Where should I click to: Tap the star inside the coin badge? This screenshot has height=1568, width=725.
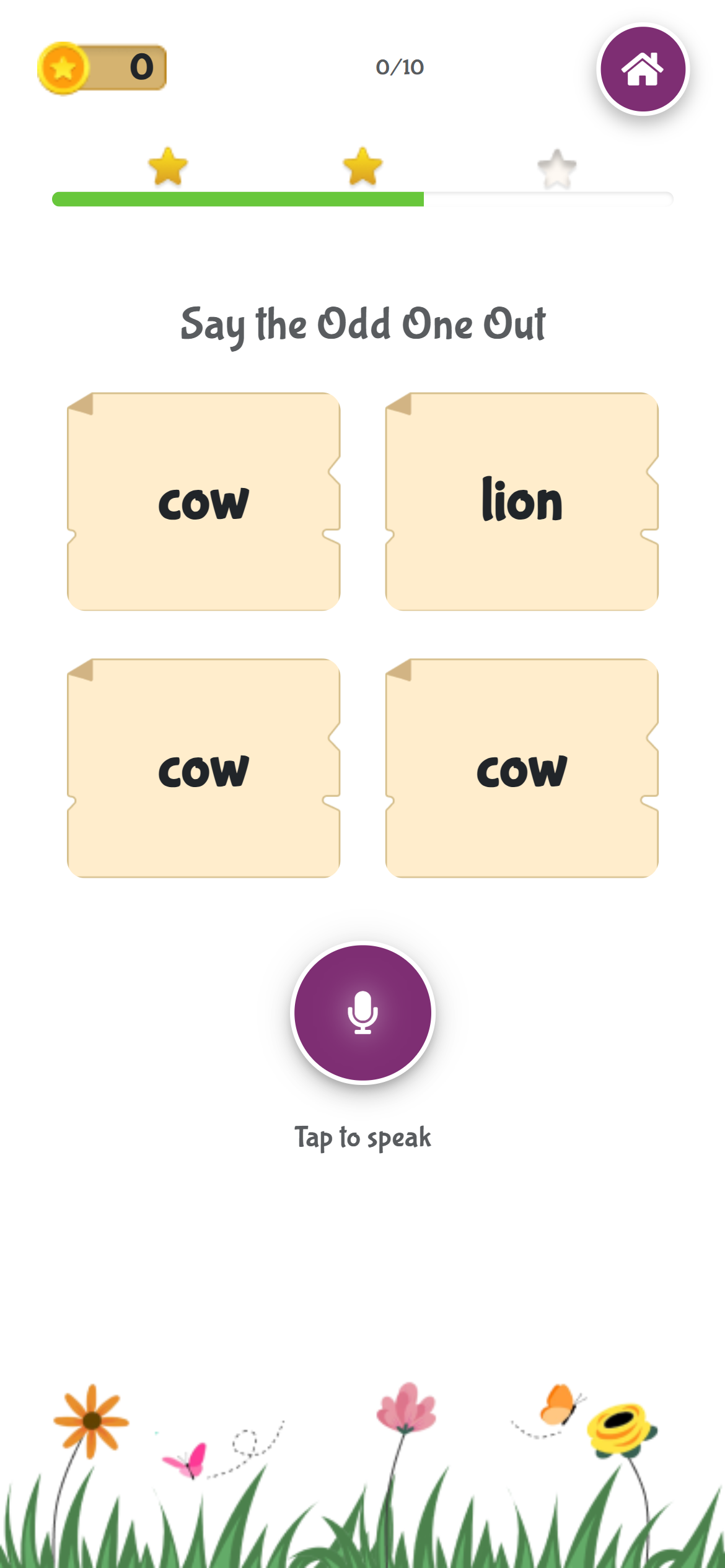pyautogui.click(x=62, y=68)
